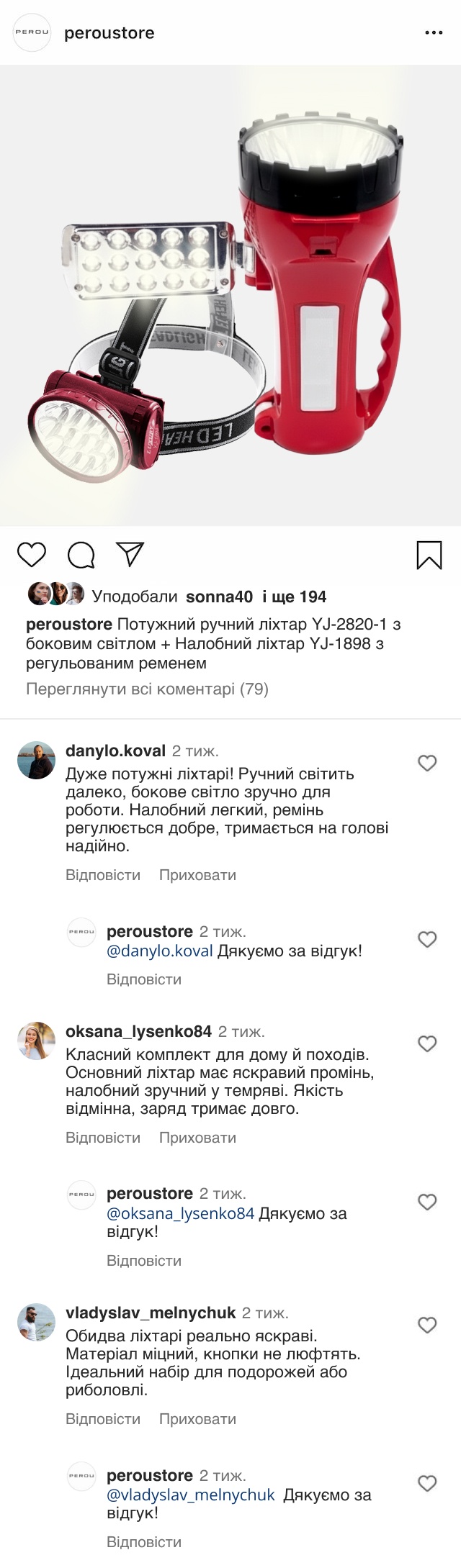Hide oksana_lysenko84's comment
461x1568 pixels.
pyautogui.click(x=197, y=1138)
